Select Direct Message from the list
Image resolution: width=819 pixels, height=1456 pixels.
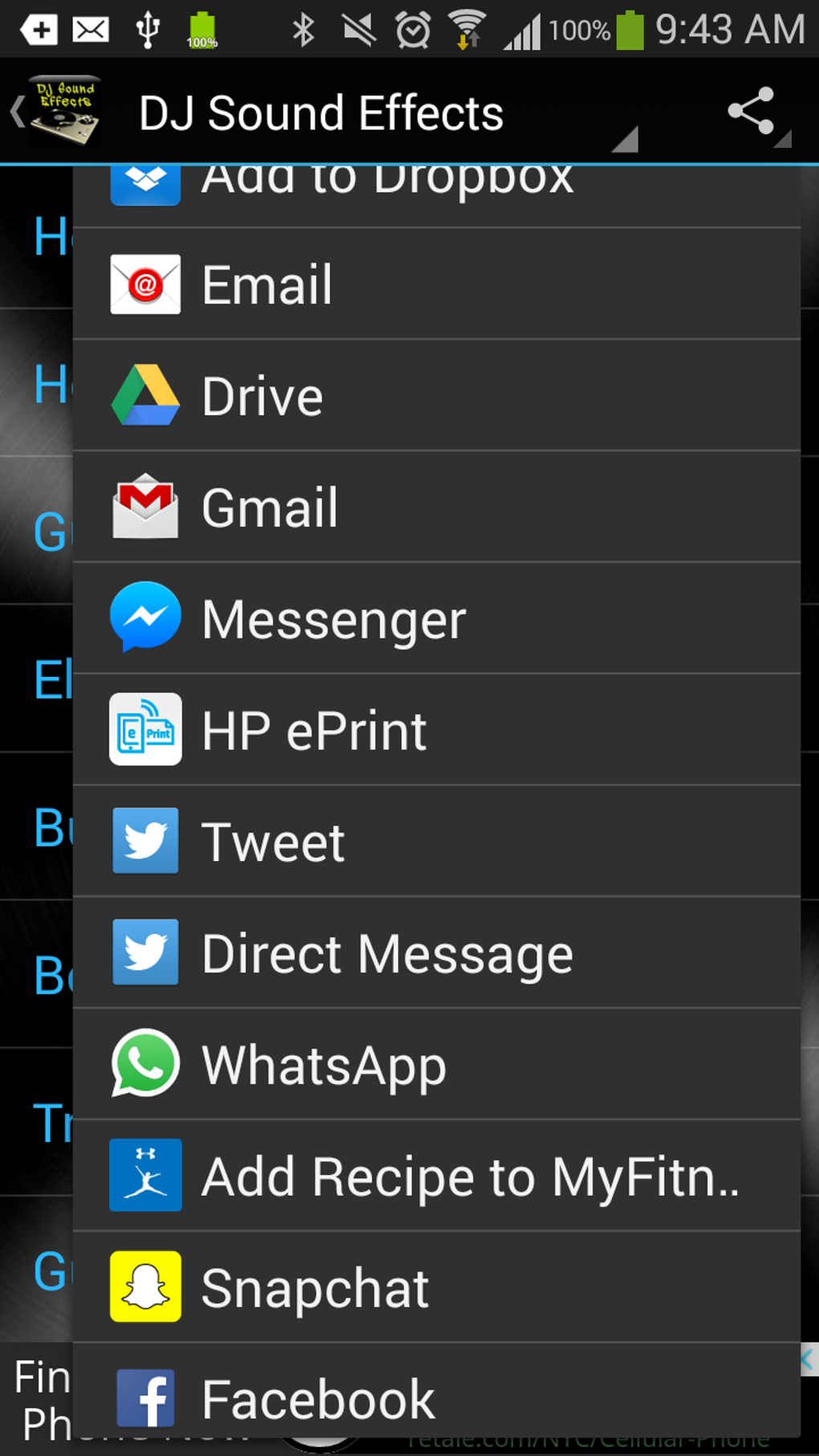385,952
